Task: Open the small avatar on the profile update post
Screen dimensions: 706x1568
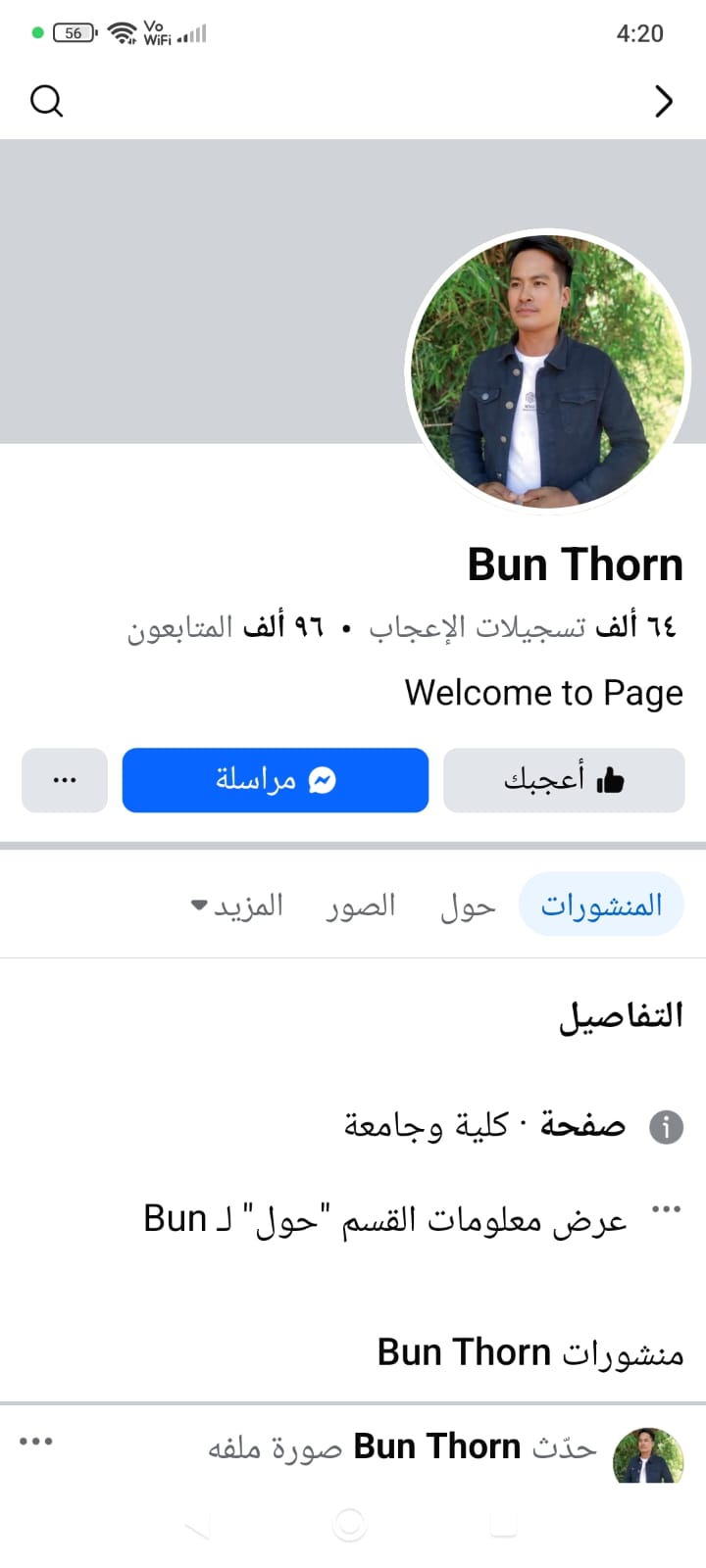Action: (x=648, y=1455)
